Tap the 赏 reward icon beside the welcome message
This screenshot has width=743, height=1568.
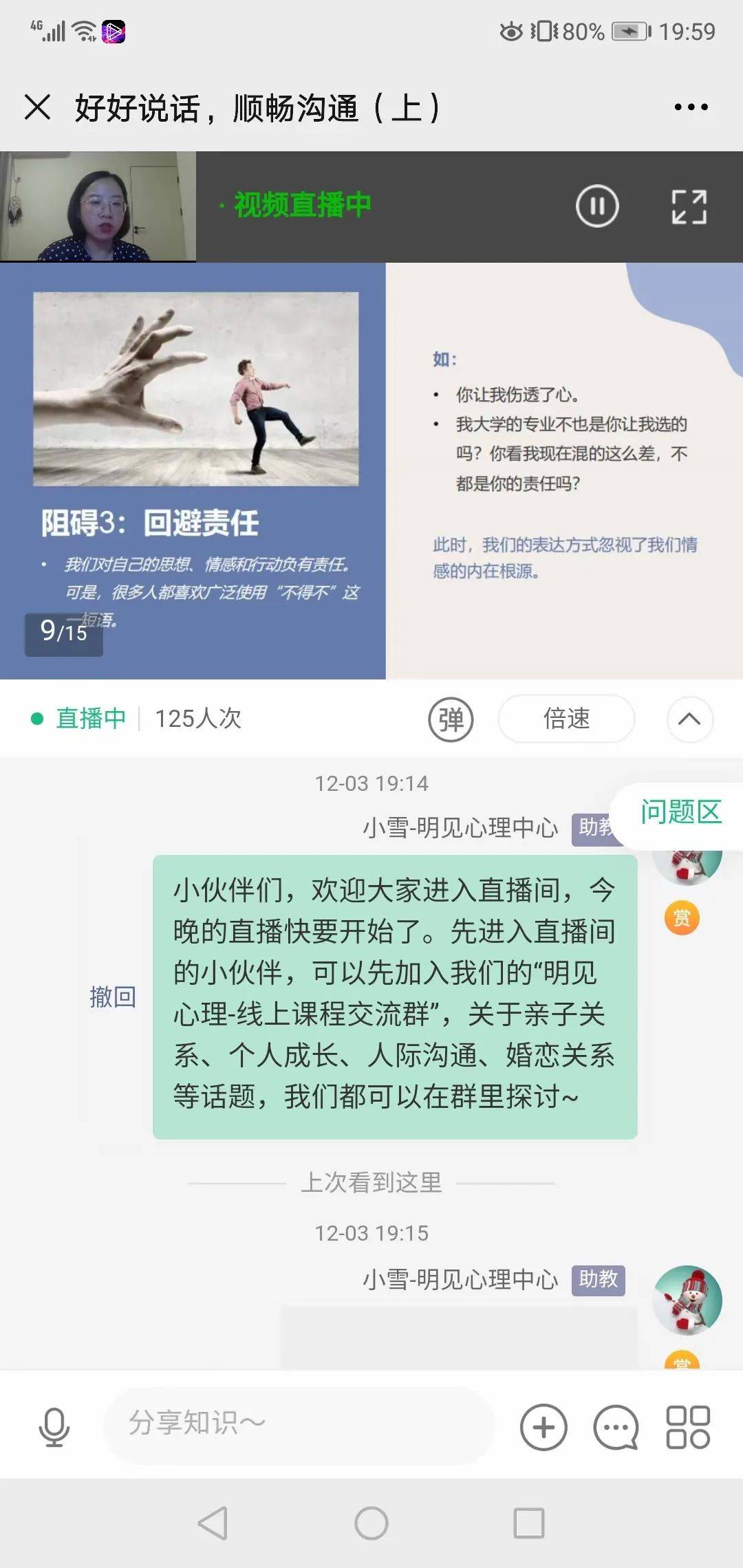[x=681, y=918]
